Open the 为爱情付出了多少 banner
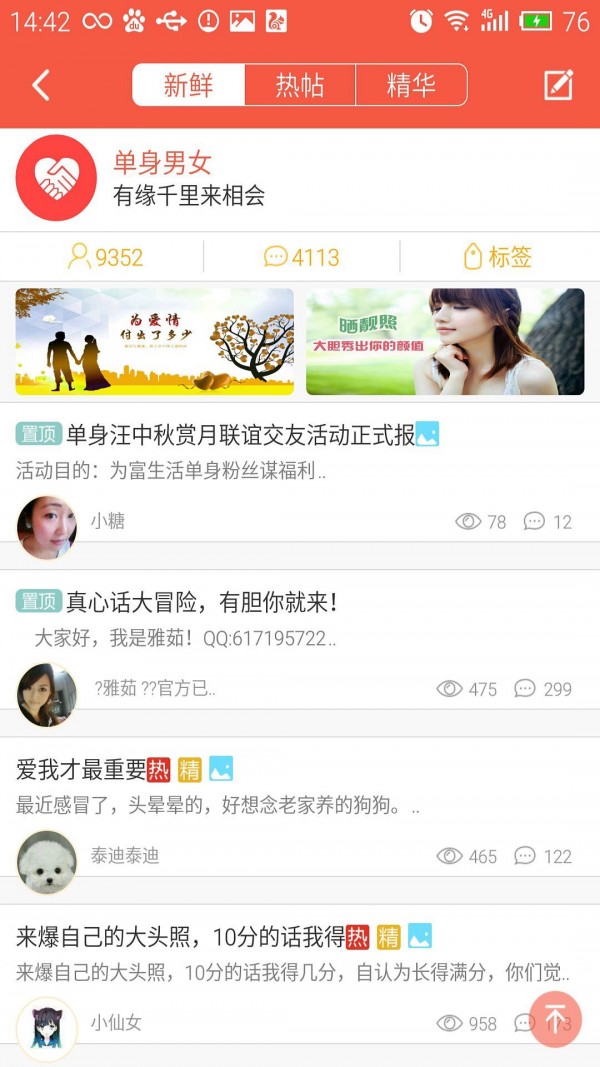Image resolution: width=600 pixels, height=1067 pixels. coord(155,342)
